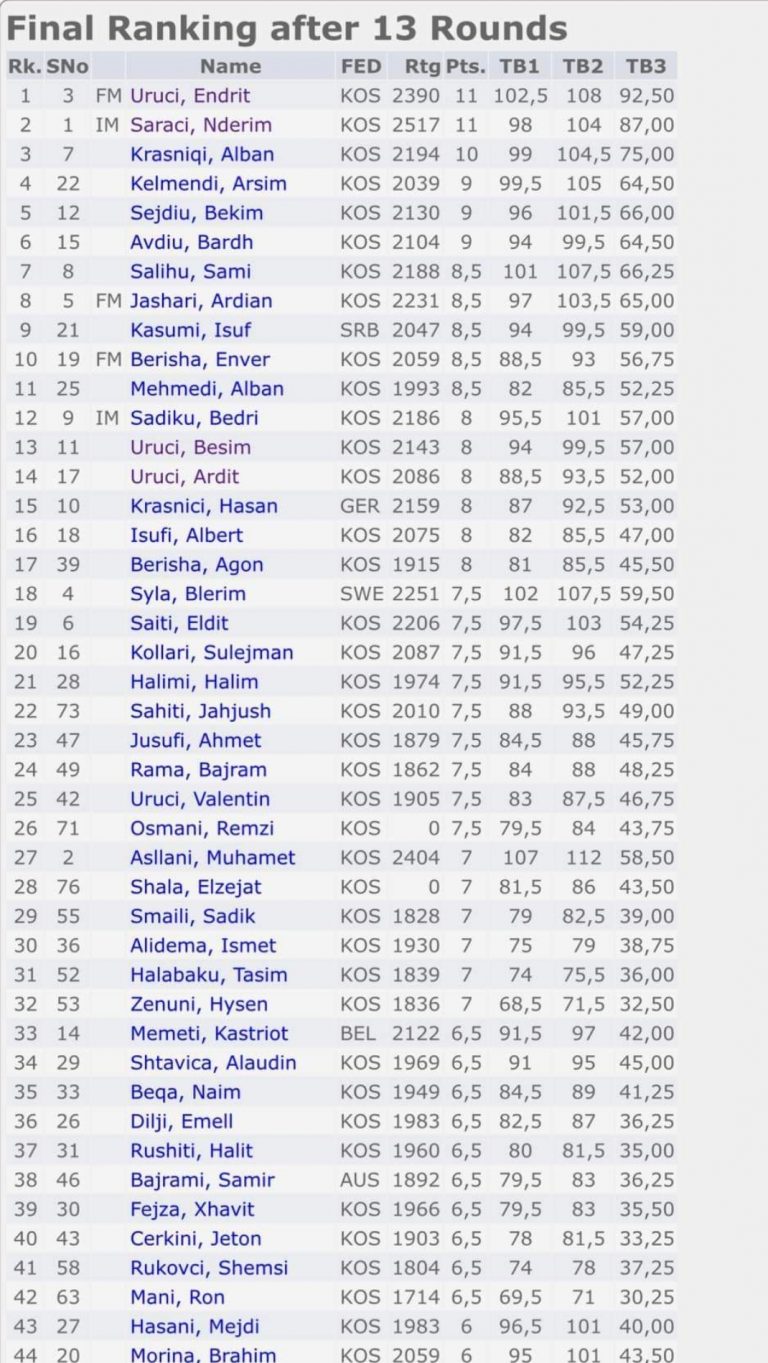Viewport: 768px width, 1363px height.
Task: View Krasniqi, Alban's player details
Action: 202,154
